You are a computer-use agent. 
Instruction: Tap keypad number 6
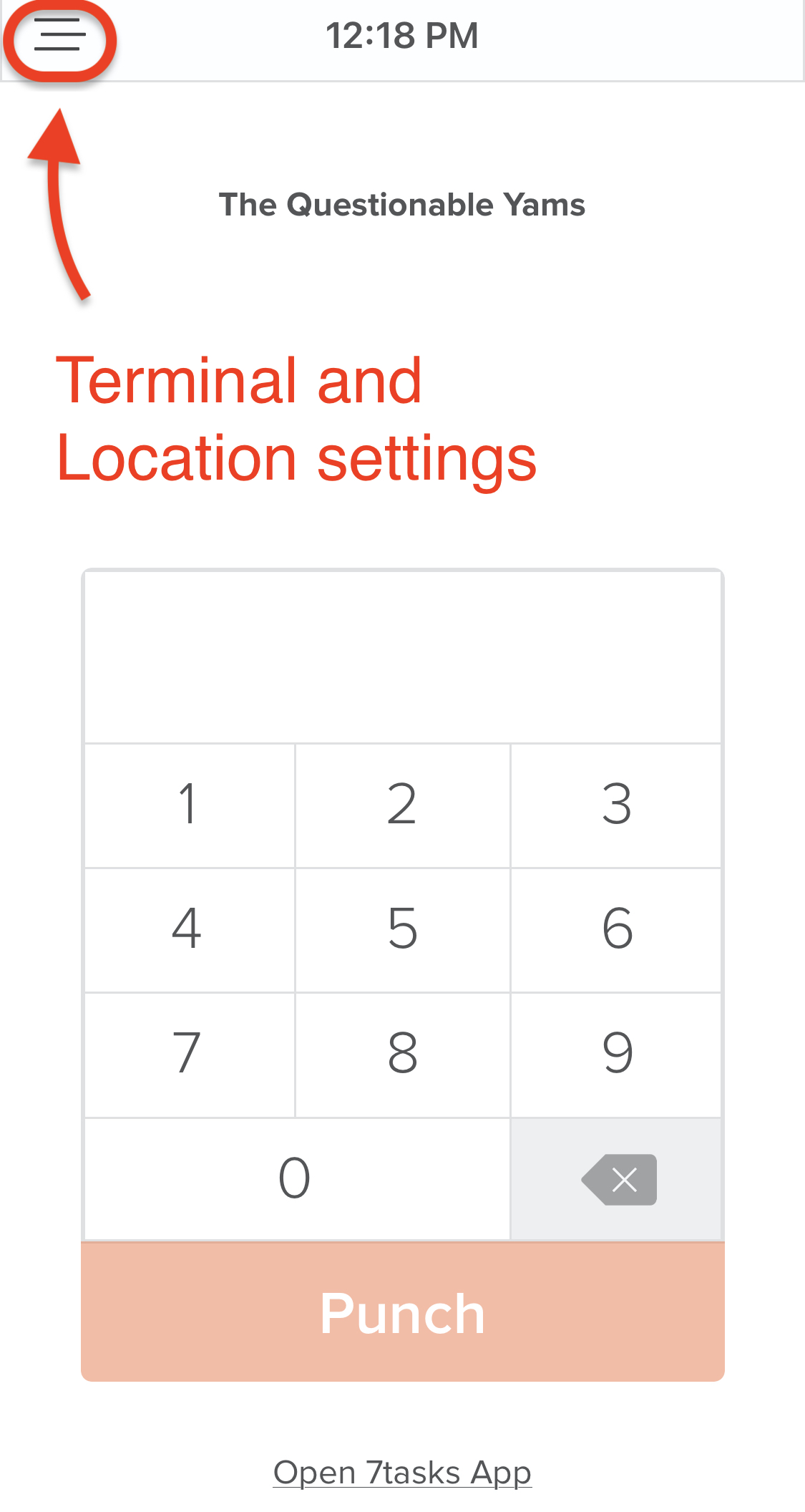coord(616,930)
